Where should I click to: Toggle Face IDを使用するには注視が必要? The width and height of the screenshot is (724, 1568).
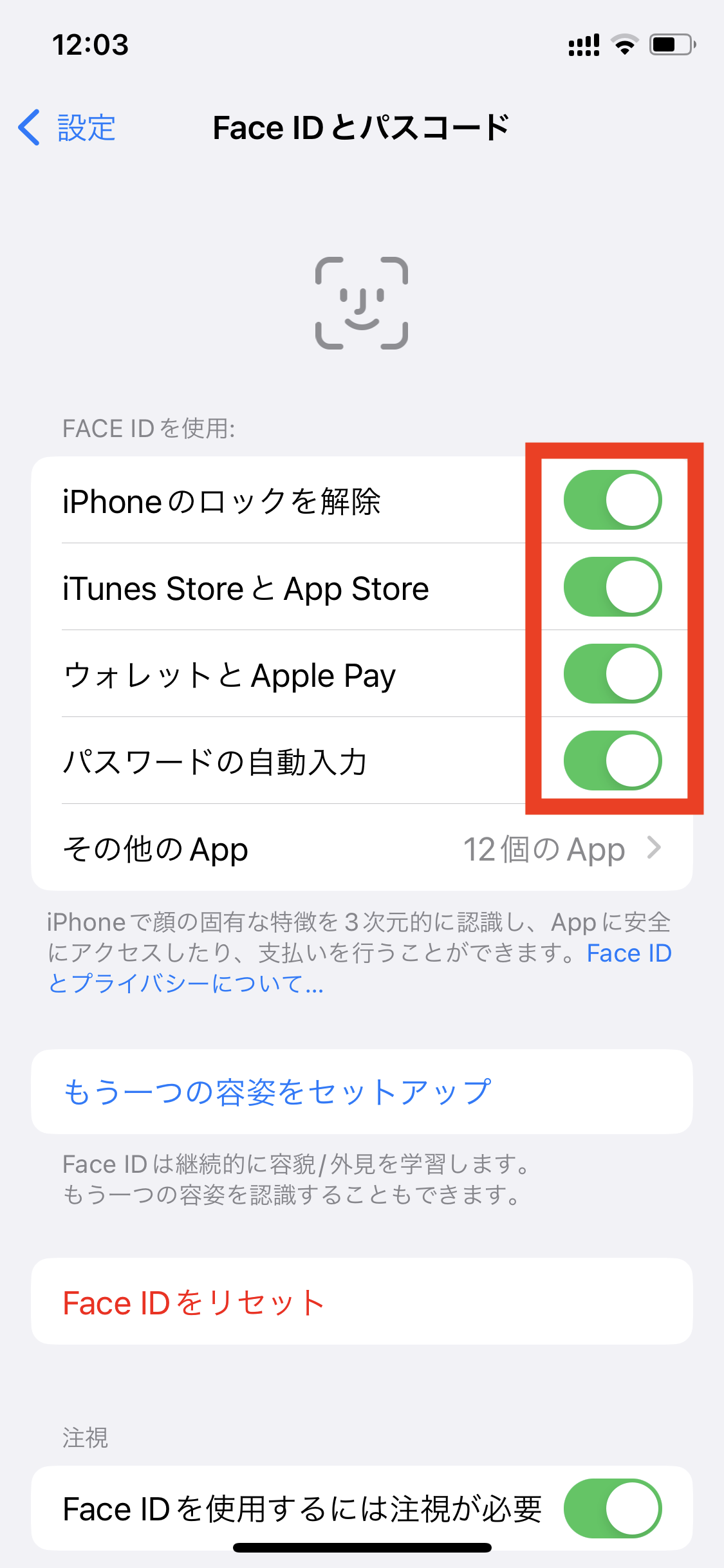coord(613,1508)
